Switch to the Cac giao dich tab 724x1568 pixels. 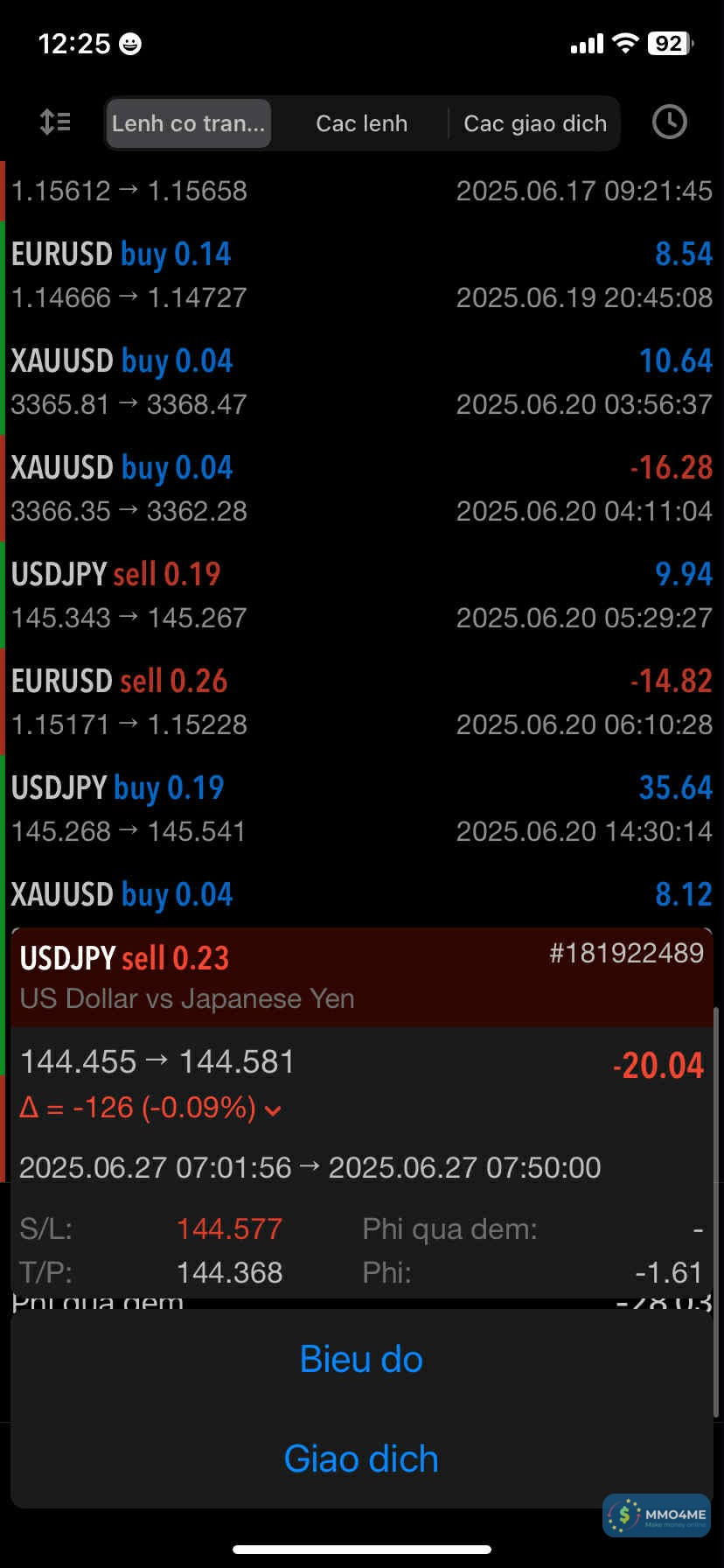(x=534, y=123)
